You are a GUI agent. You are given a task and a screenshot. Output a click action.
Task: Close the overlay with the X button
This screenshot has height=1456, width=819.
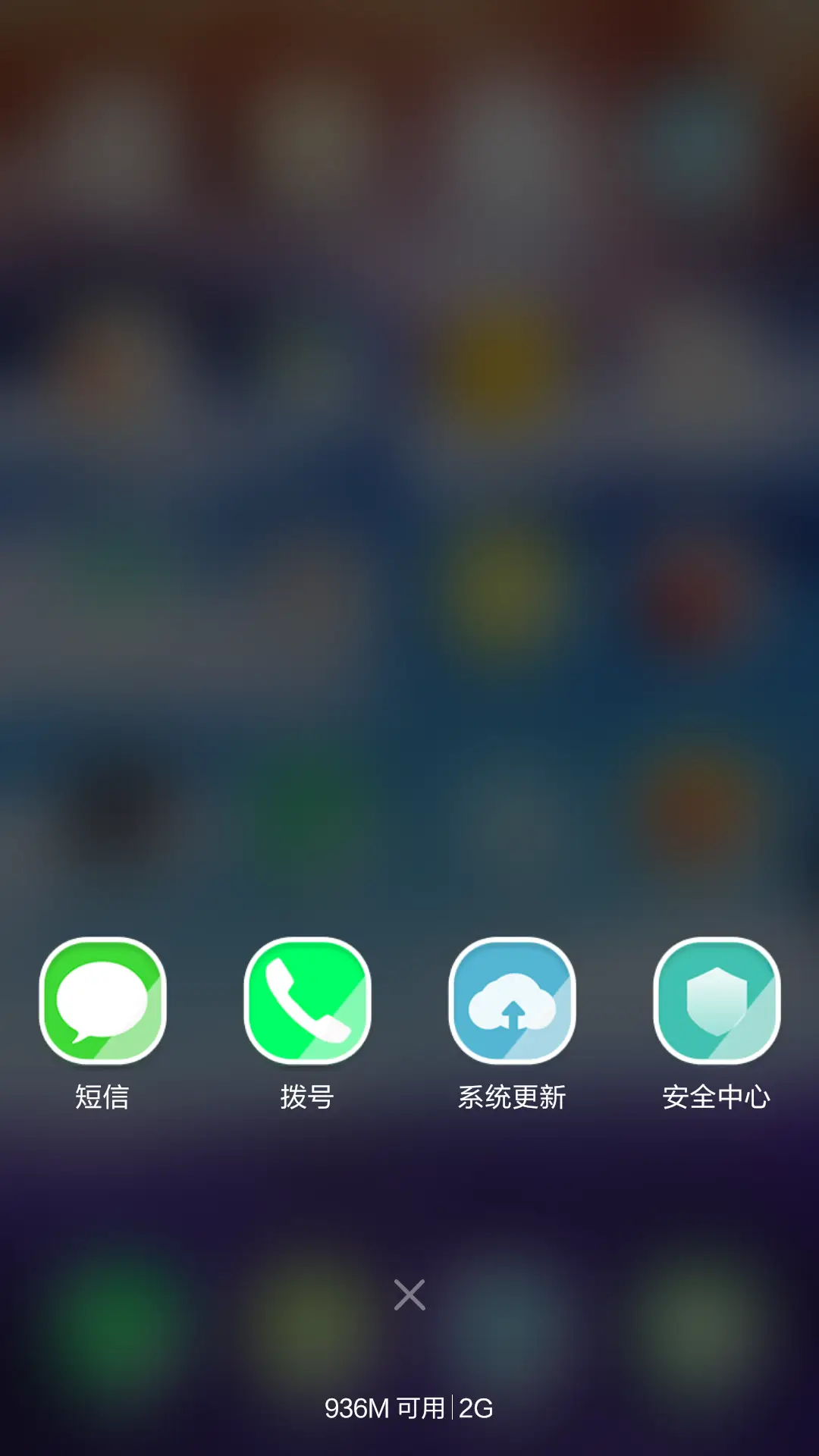409,1294
